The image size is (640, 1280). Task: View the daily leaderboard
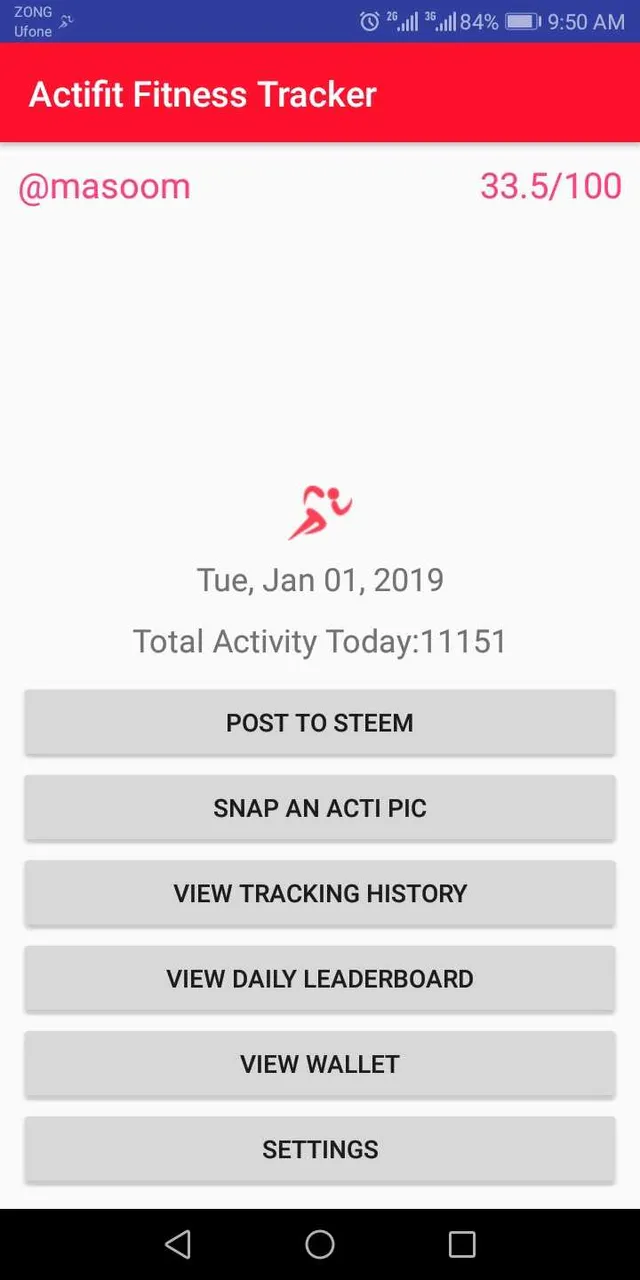coord(320,978)
